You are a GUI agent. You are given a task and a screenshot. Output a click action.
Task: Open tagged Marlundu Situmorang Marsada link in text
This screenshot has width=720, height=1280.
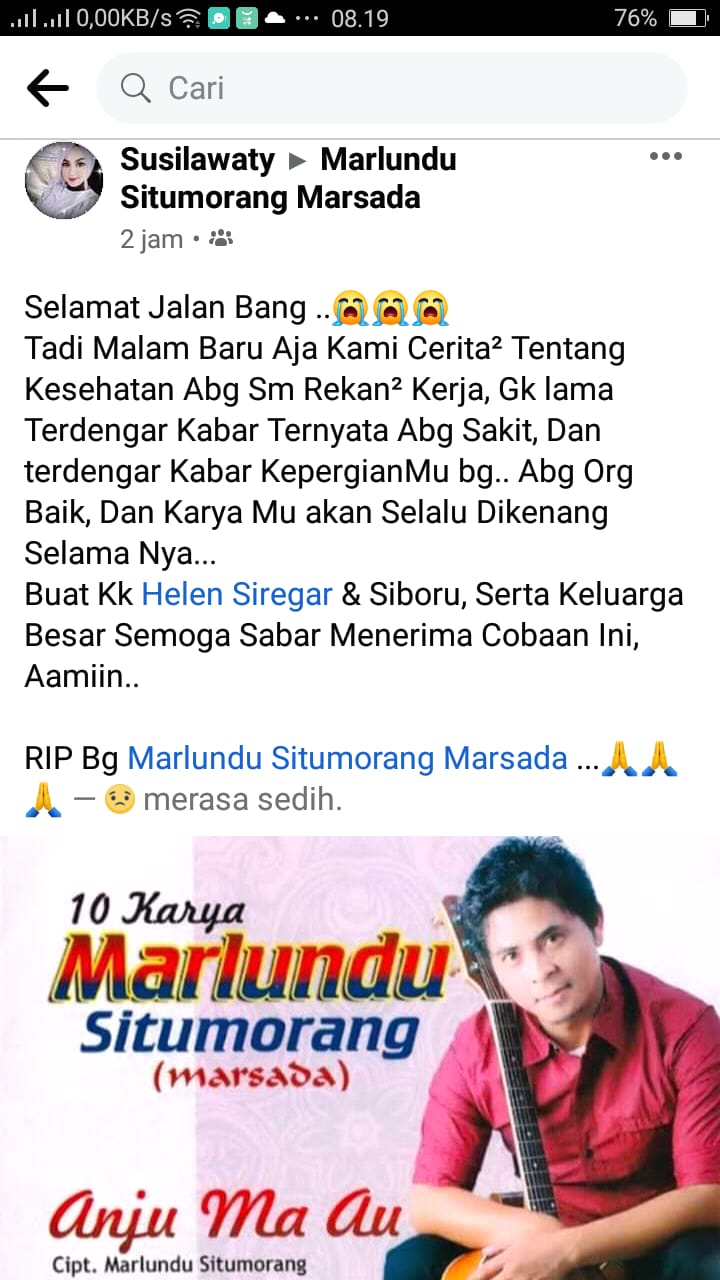(x=347, y=758)
